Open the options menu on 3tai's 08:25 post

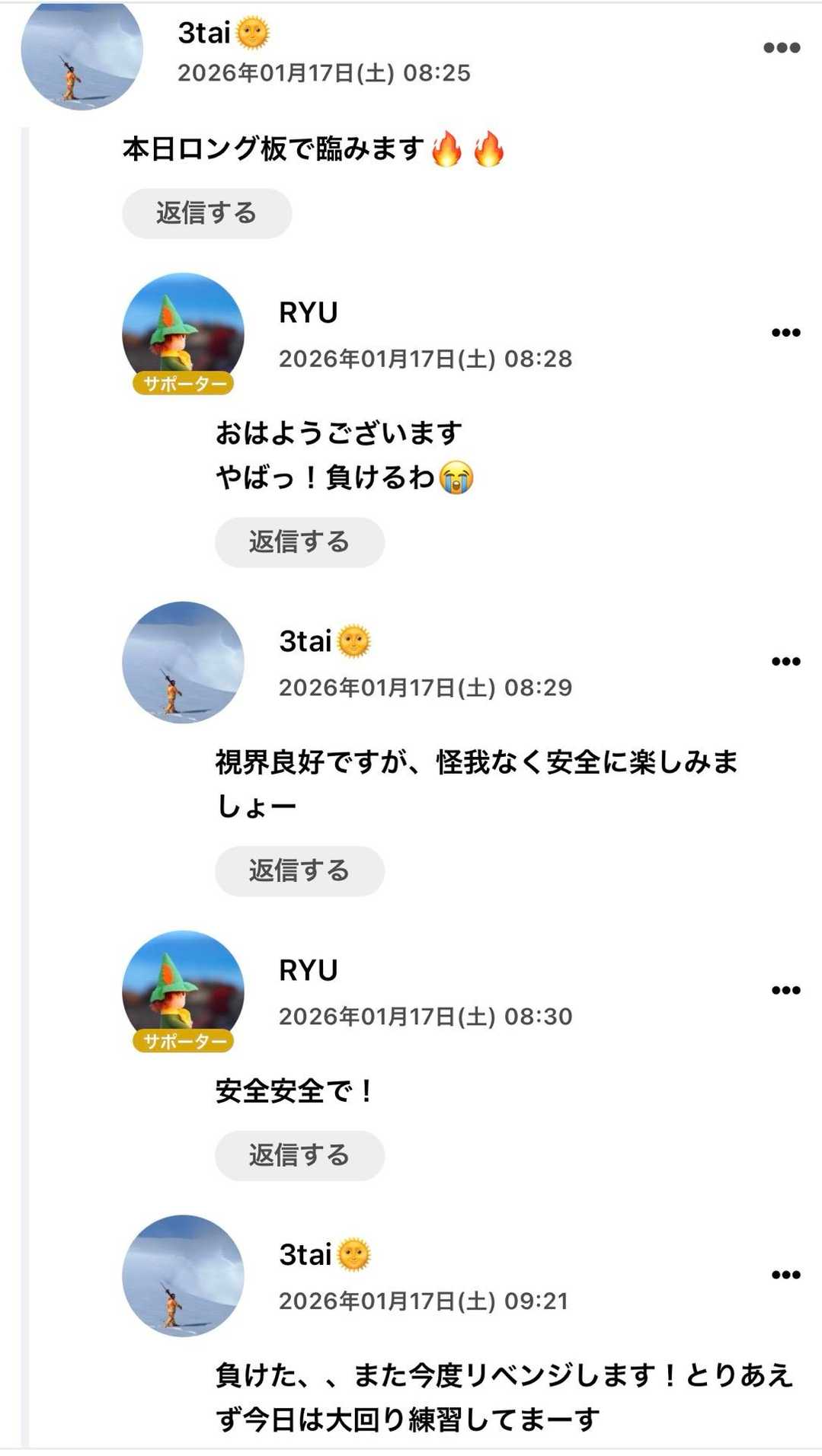tap(782, 48)
